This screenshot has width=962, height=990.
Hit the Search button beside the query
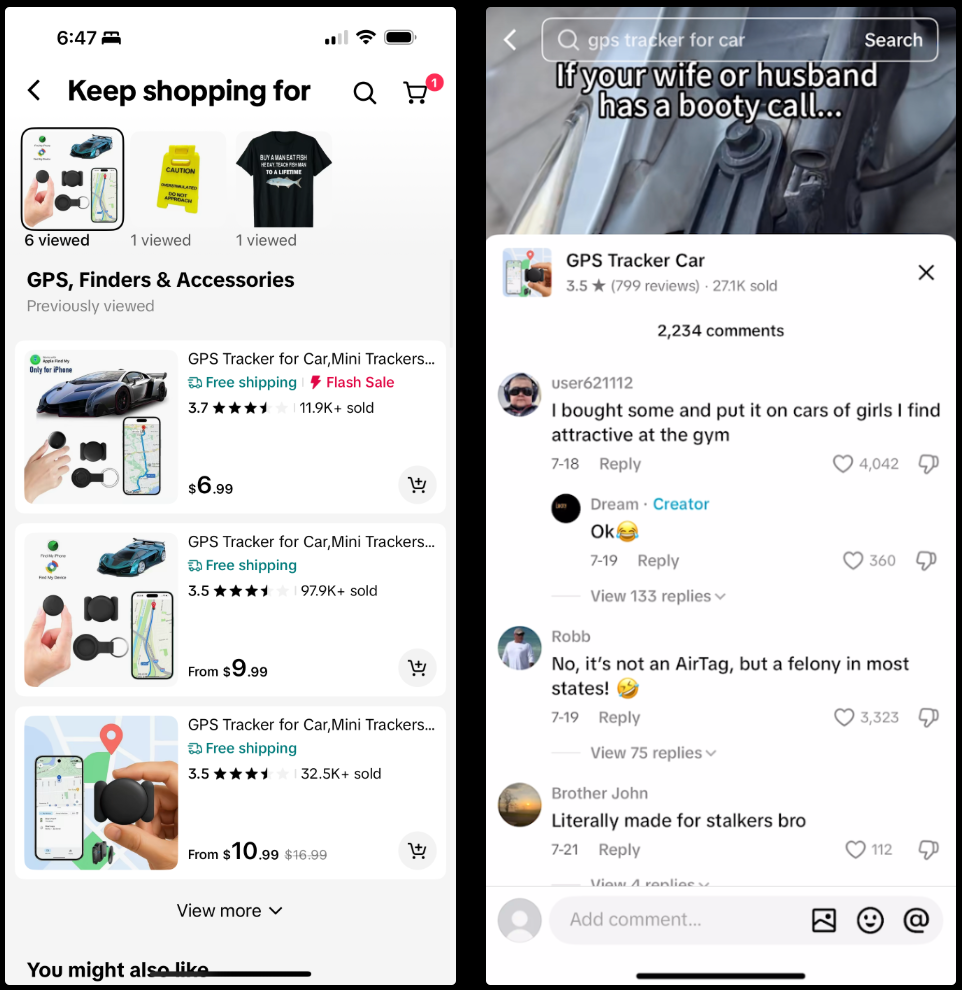893,41
